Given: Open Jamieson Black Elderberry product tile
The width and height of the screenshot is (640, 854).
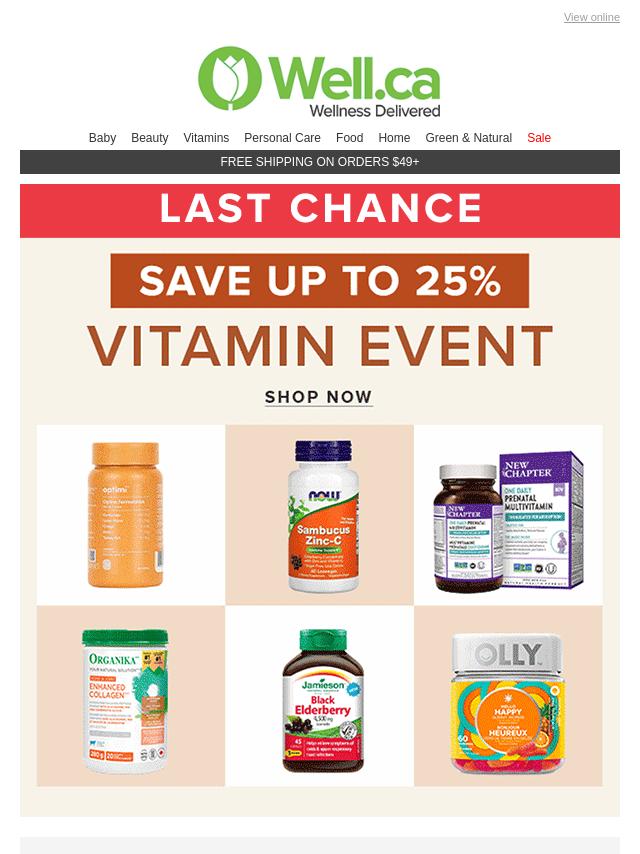Looking at the screenshot, I should pyautogui.click(x=319, y=697).
